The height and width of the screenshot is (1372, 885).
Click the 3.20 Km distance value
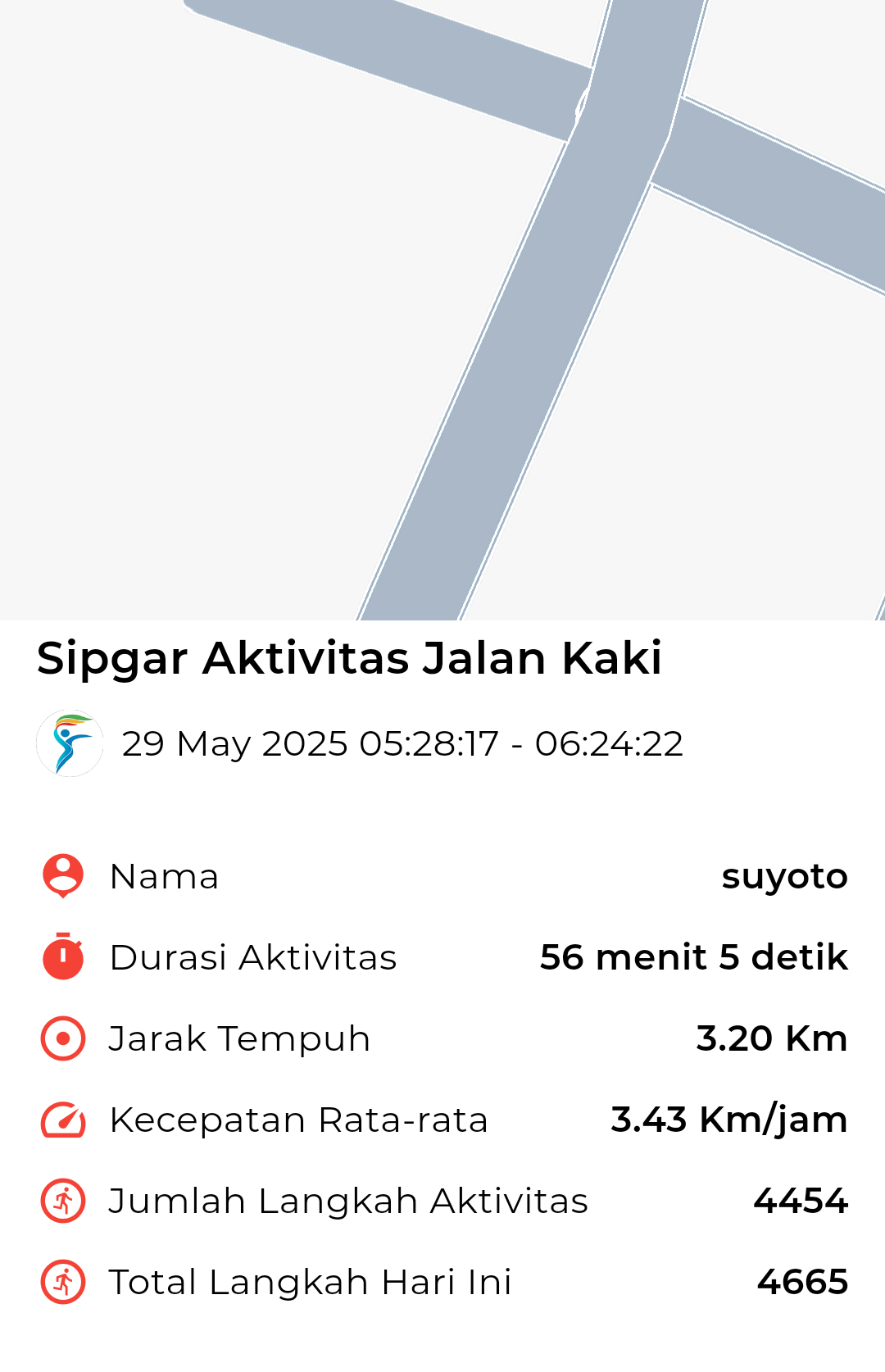[x=771, y=1037]
